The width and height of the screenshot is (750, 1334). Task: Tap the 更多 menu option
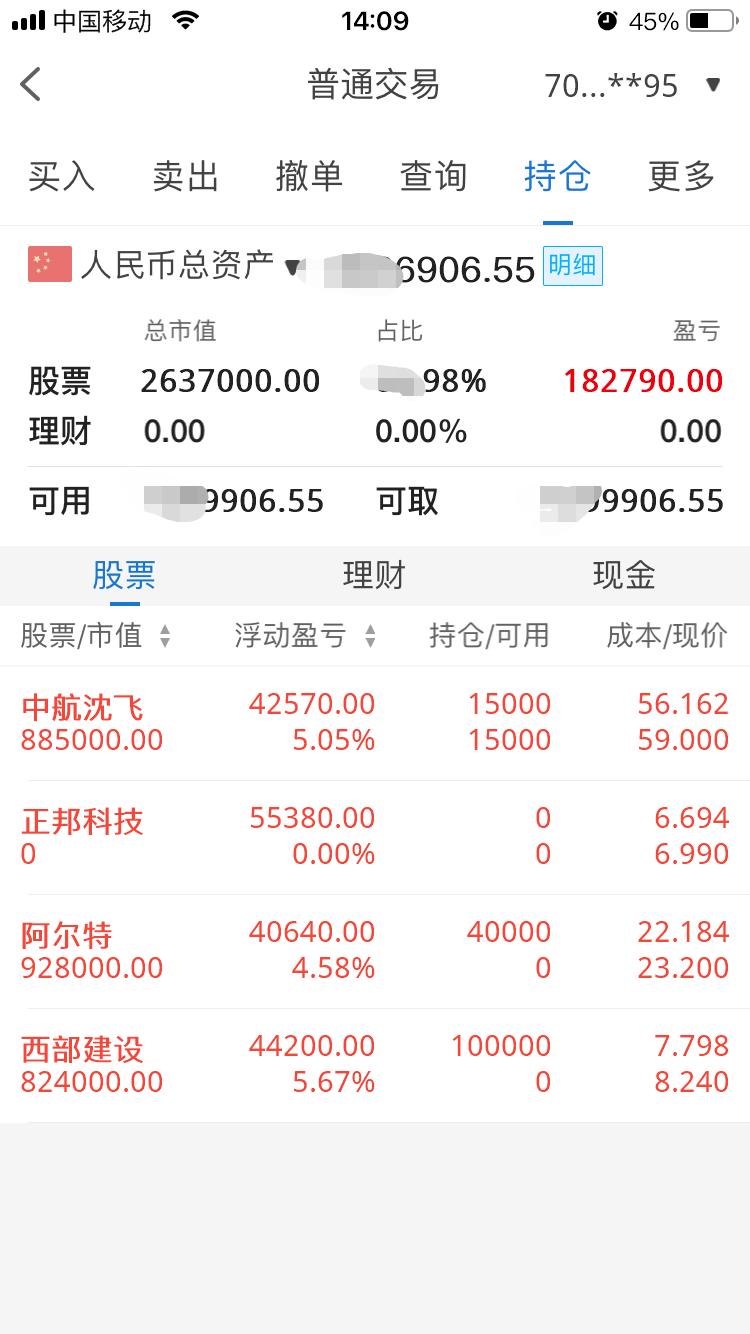(x=680, y=176)
